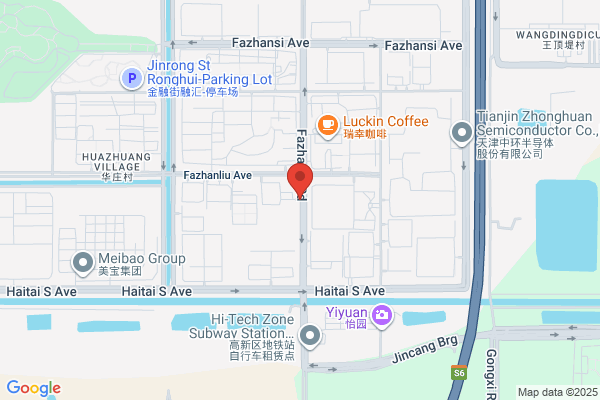Open the Luckin Coffee place marker

pos(328,126)
